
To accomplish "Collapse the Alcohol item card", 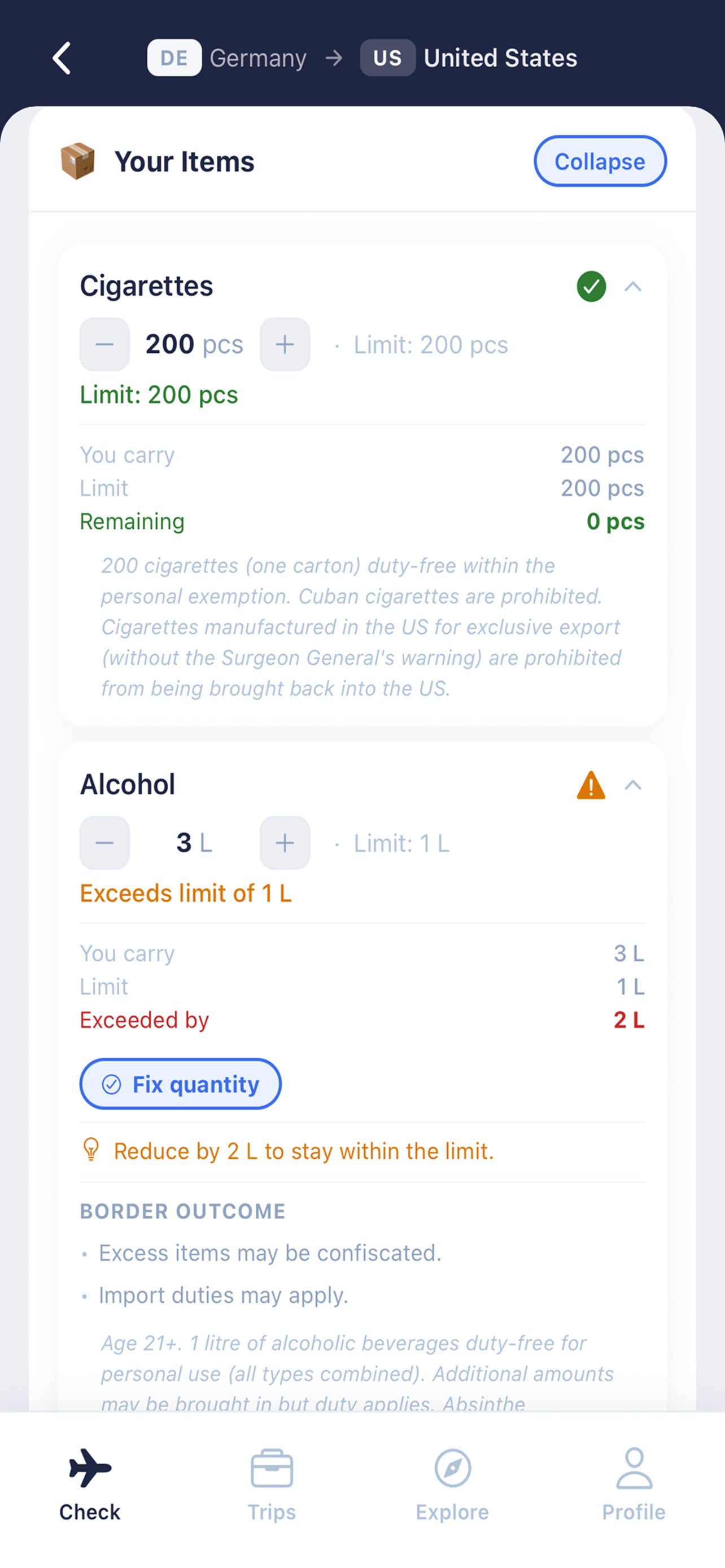I will coord(634,785).
